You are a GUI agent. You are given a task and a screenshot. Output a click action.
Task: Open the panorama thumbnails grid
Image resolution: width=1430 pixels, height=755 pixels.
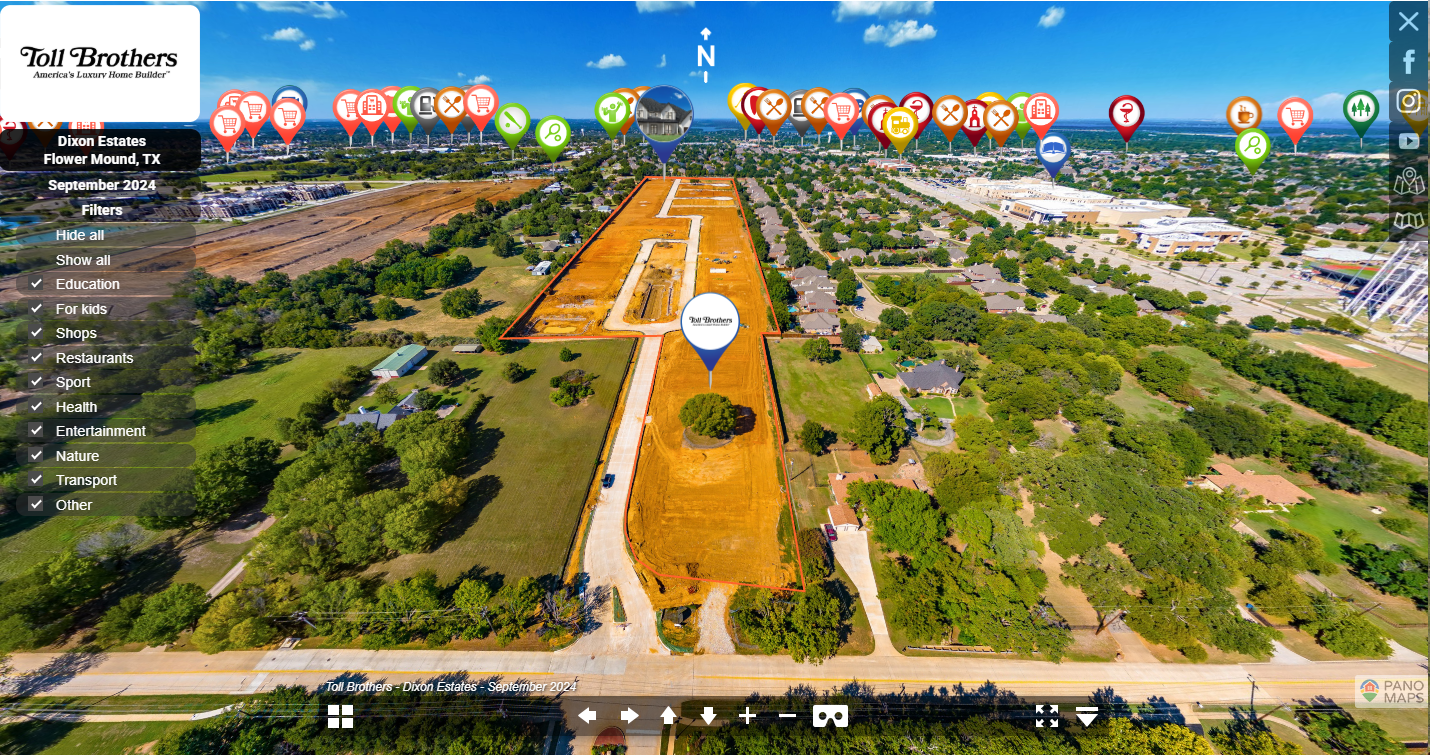(340, 716)
